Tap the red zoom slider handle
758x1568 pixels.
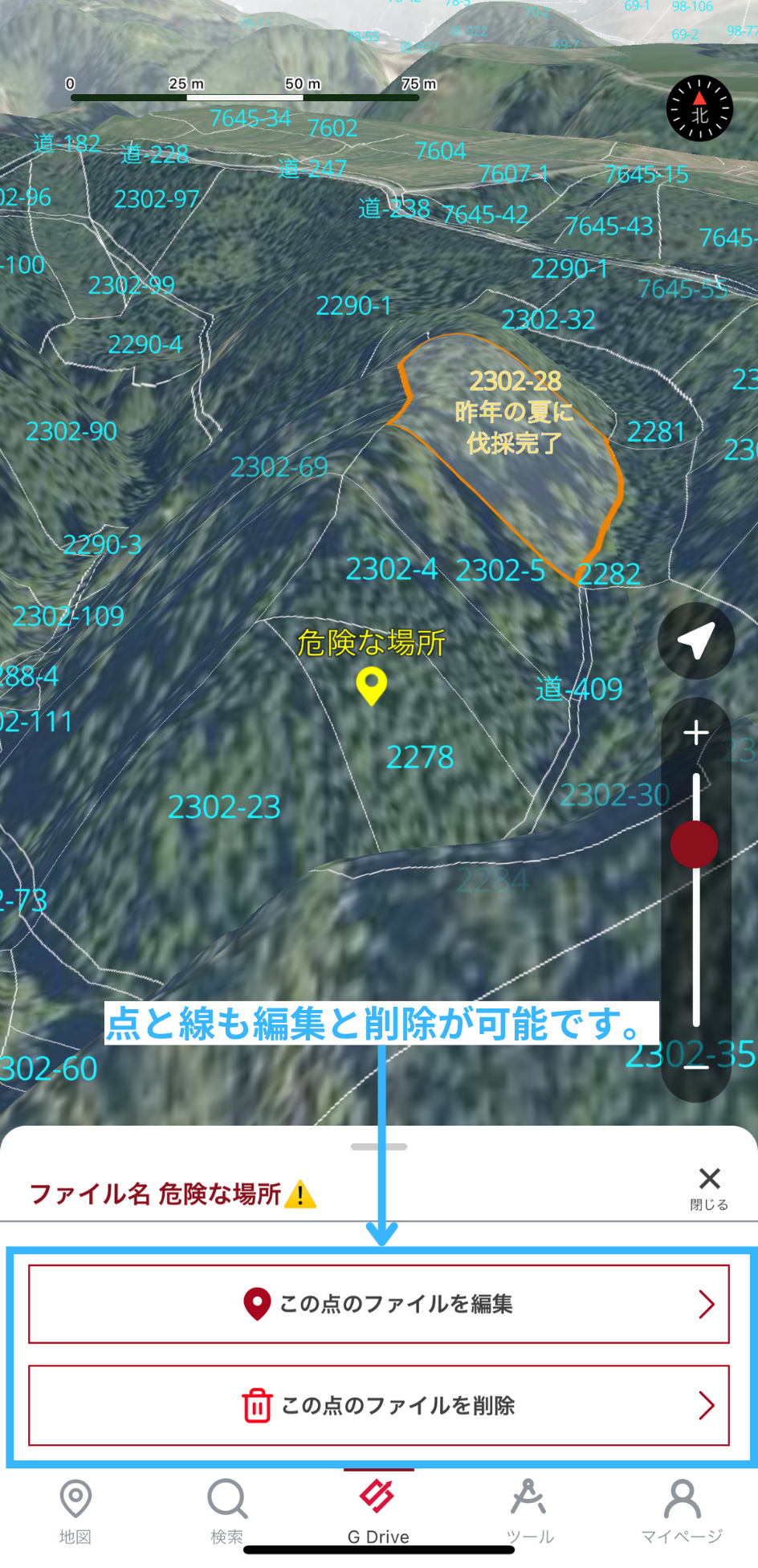tap(695, 844)
